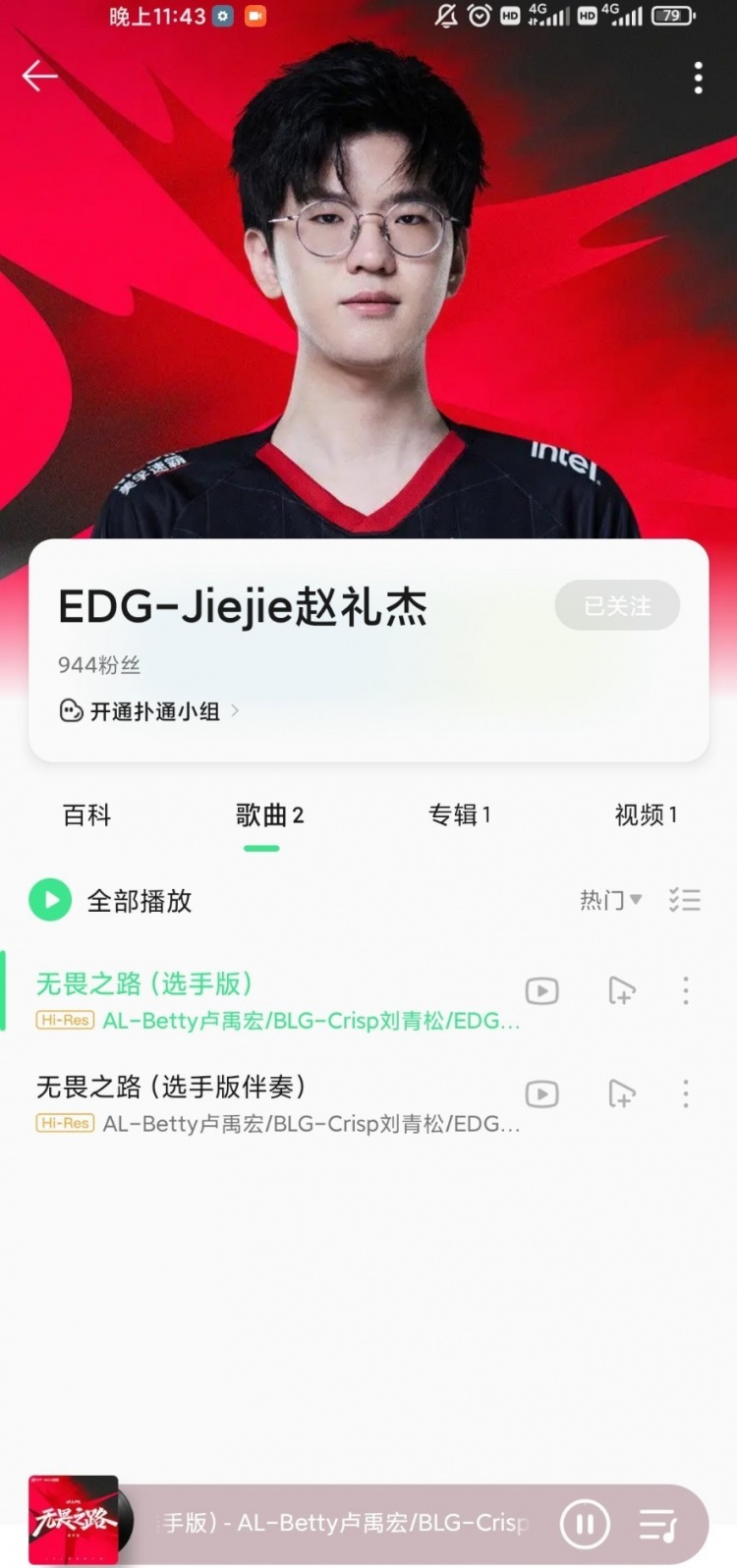
Task: Open the 热门 sort dropdown
Action: click(x=610, y=900)
